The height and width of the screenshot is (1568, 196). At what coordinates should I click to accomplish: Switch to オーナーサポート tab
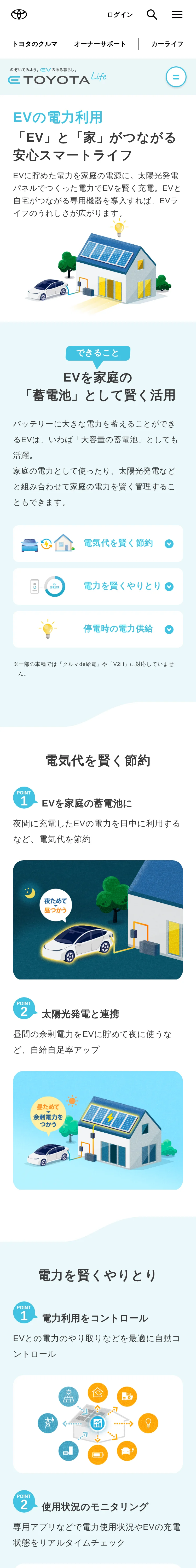tap(100, 44)
